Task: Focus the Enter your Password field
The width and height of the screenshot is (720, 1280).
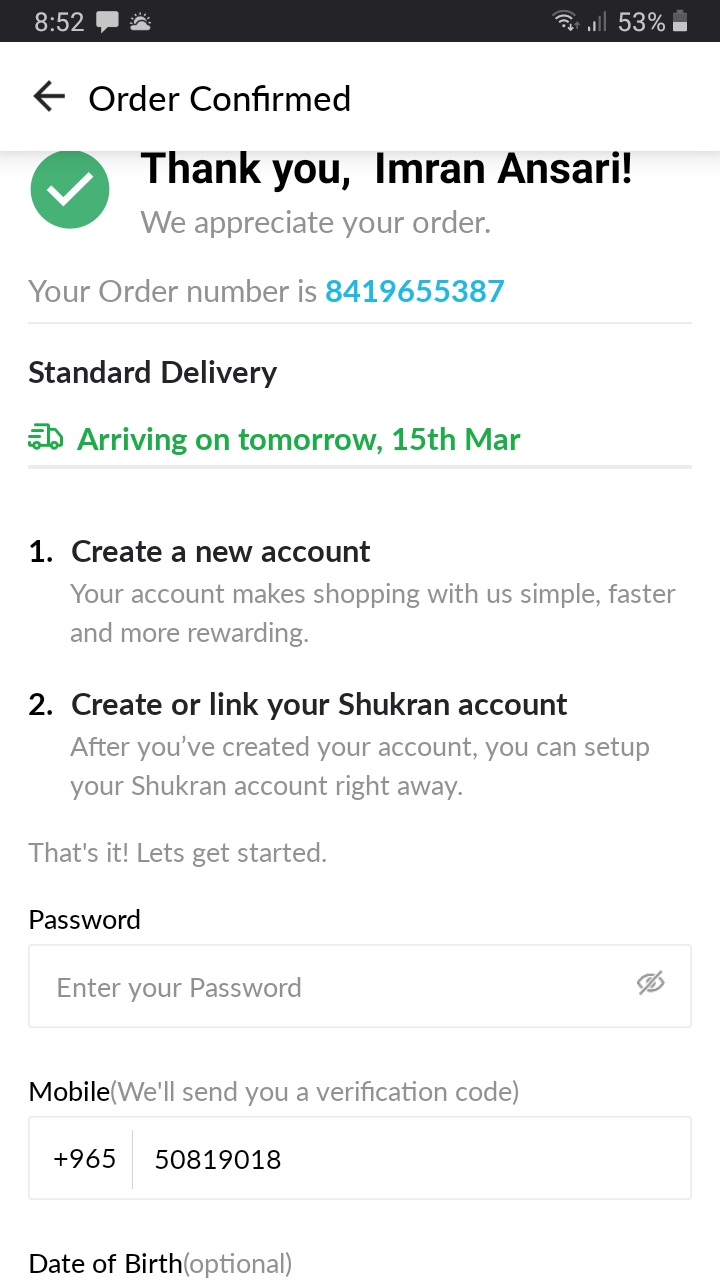Action: pyautogui.click(x=330, y=987)
